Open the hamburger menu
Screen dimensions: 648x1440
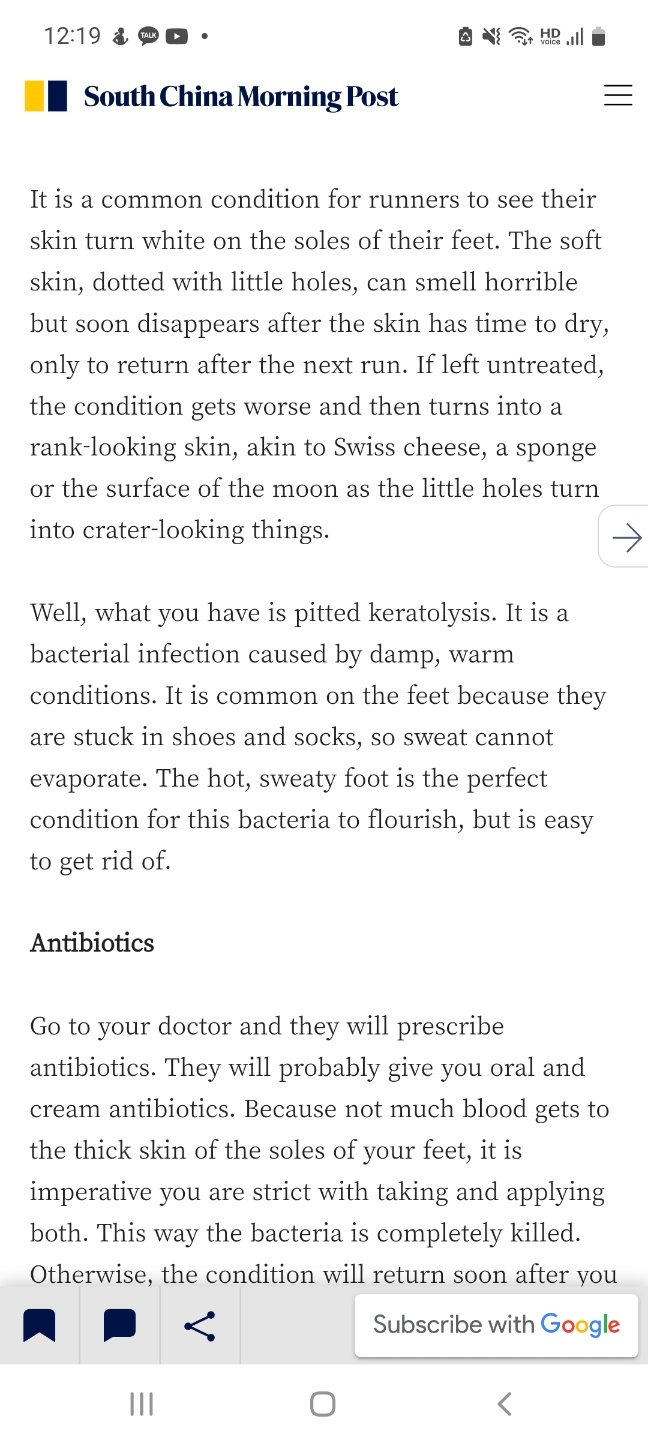click(618, 96)
